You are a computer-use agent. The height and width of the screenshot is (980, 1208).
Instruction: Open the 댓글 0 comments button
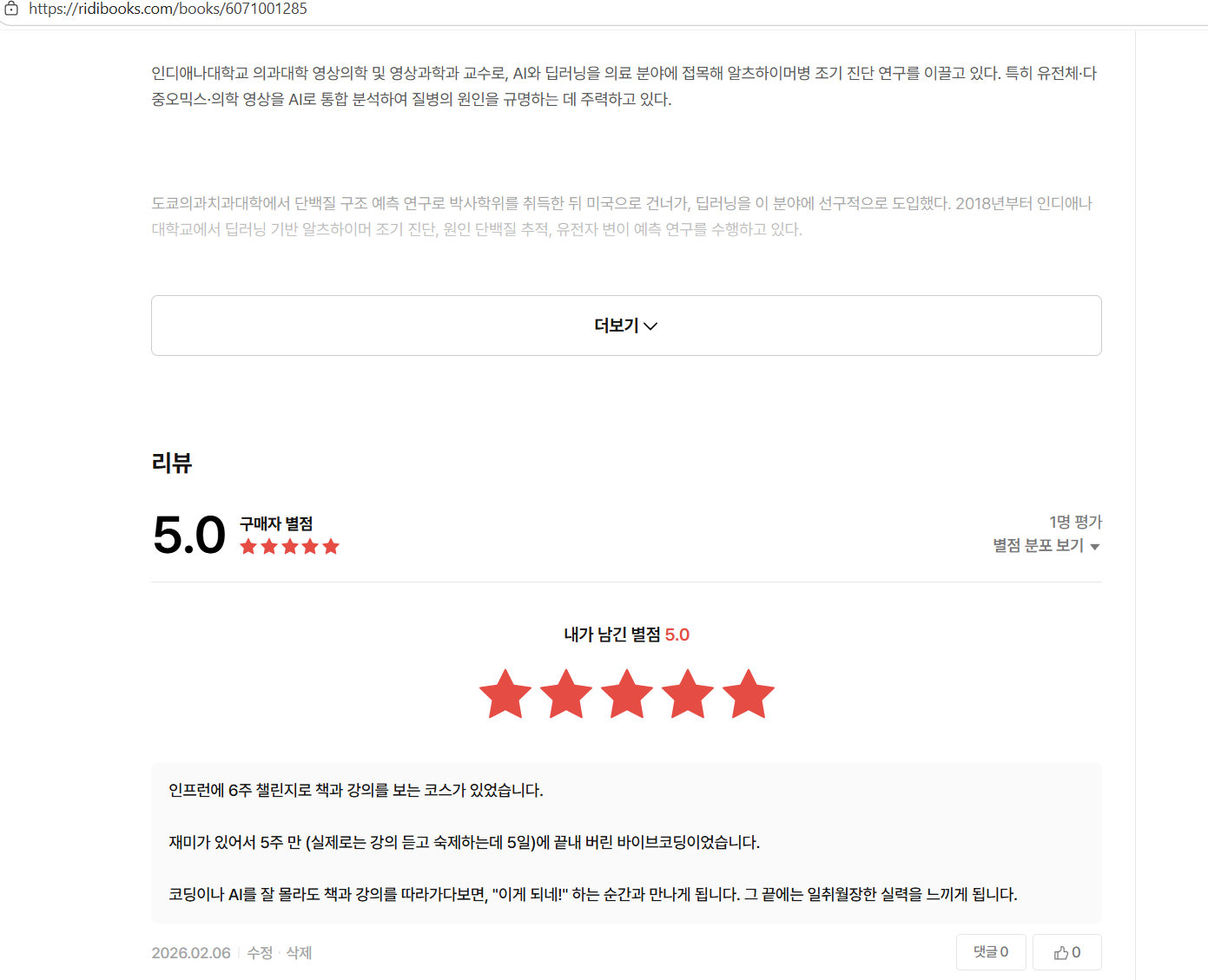tap(991, 952)
